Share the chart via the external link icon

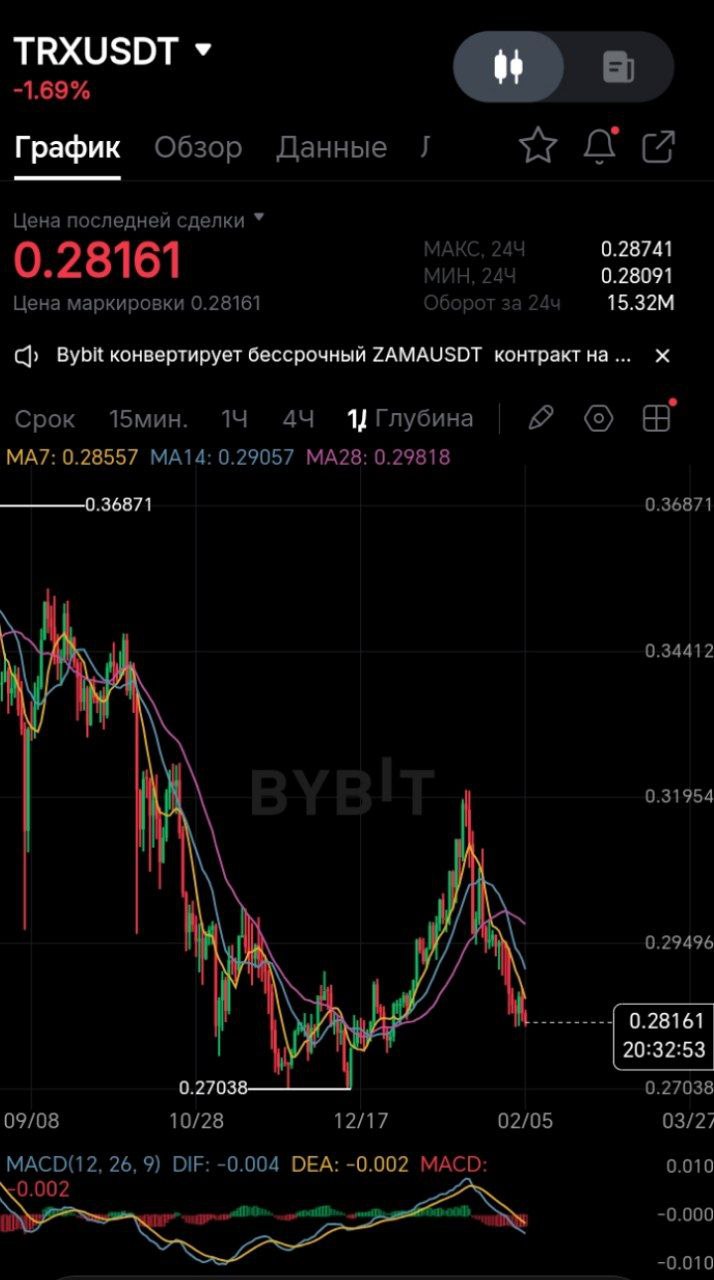tap(658, 147)
